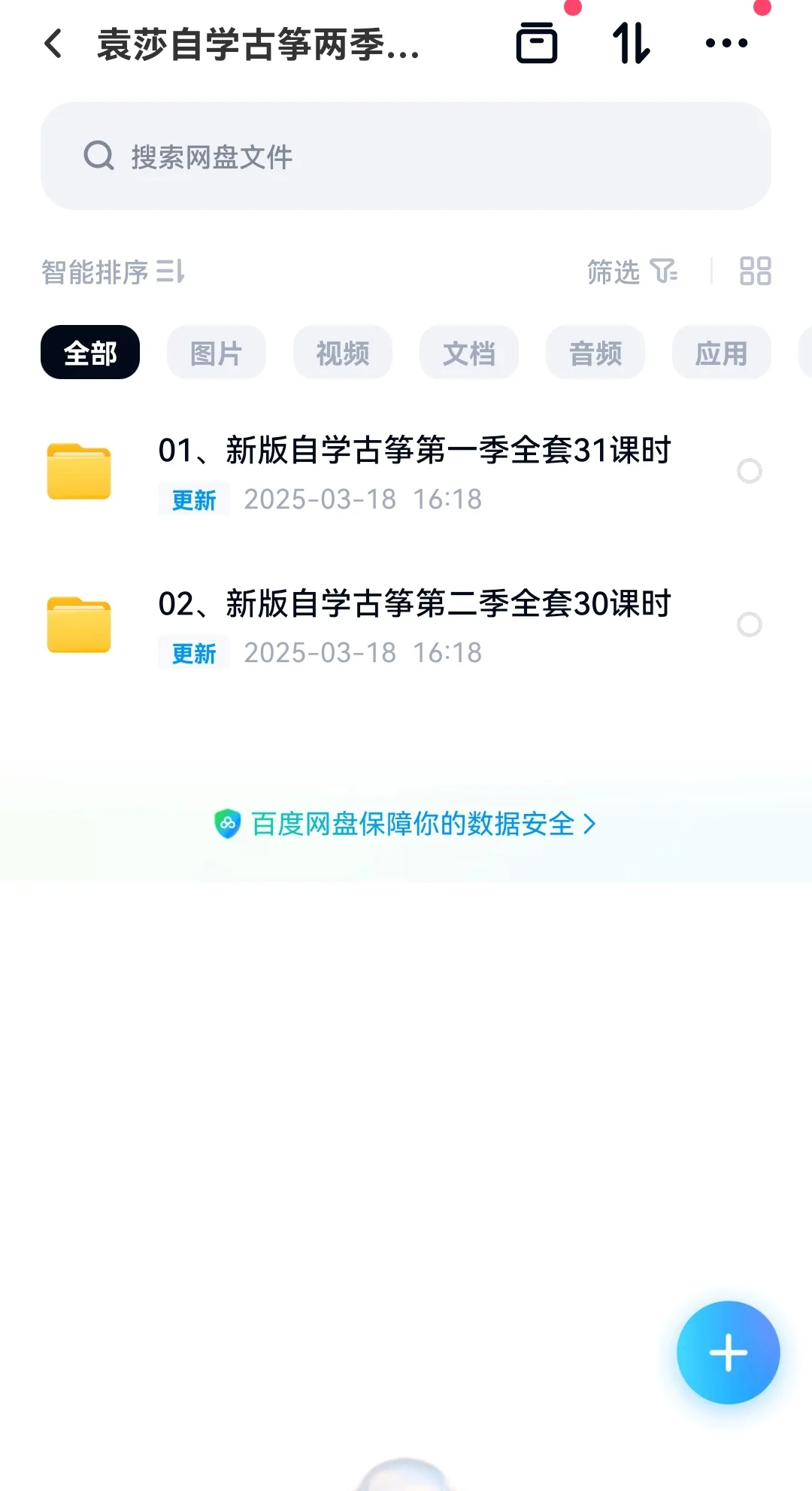Screen dimensions: 812x1491
Task: Switch to grid view layout
Action: (x=755, y=272)
